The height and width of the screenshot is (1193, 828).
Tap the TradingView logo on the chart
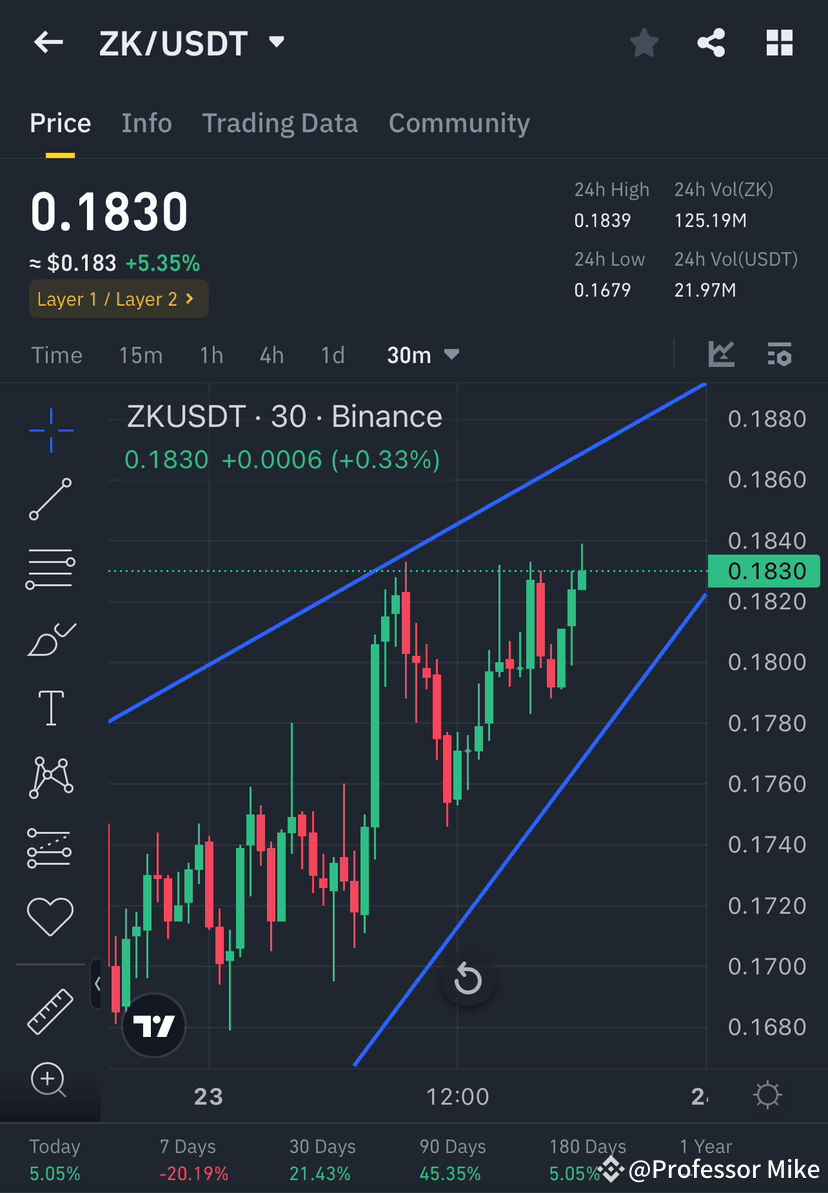point(153,1024)
